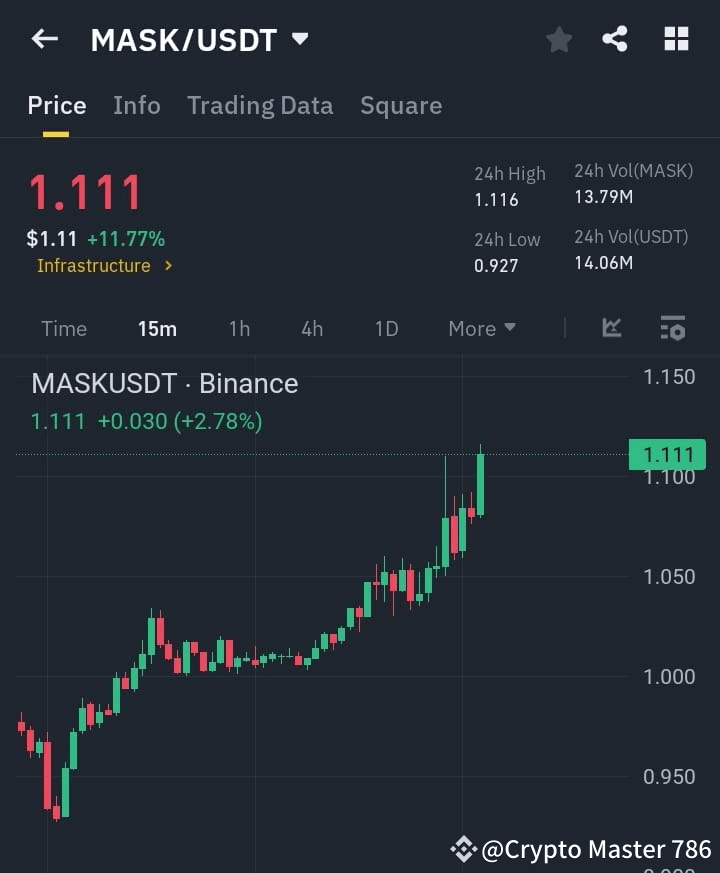Tap the back arrow to exit chart
This screenshot has width=720, height=873.
point(44,39)
